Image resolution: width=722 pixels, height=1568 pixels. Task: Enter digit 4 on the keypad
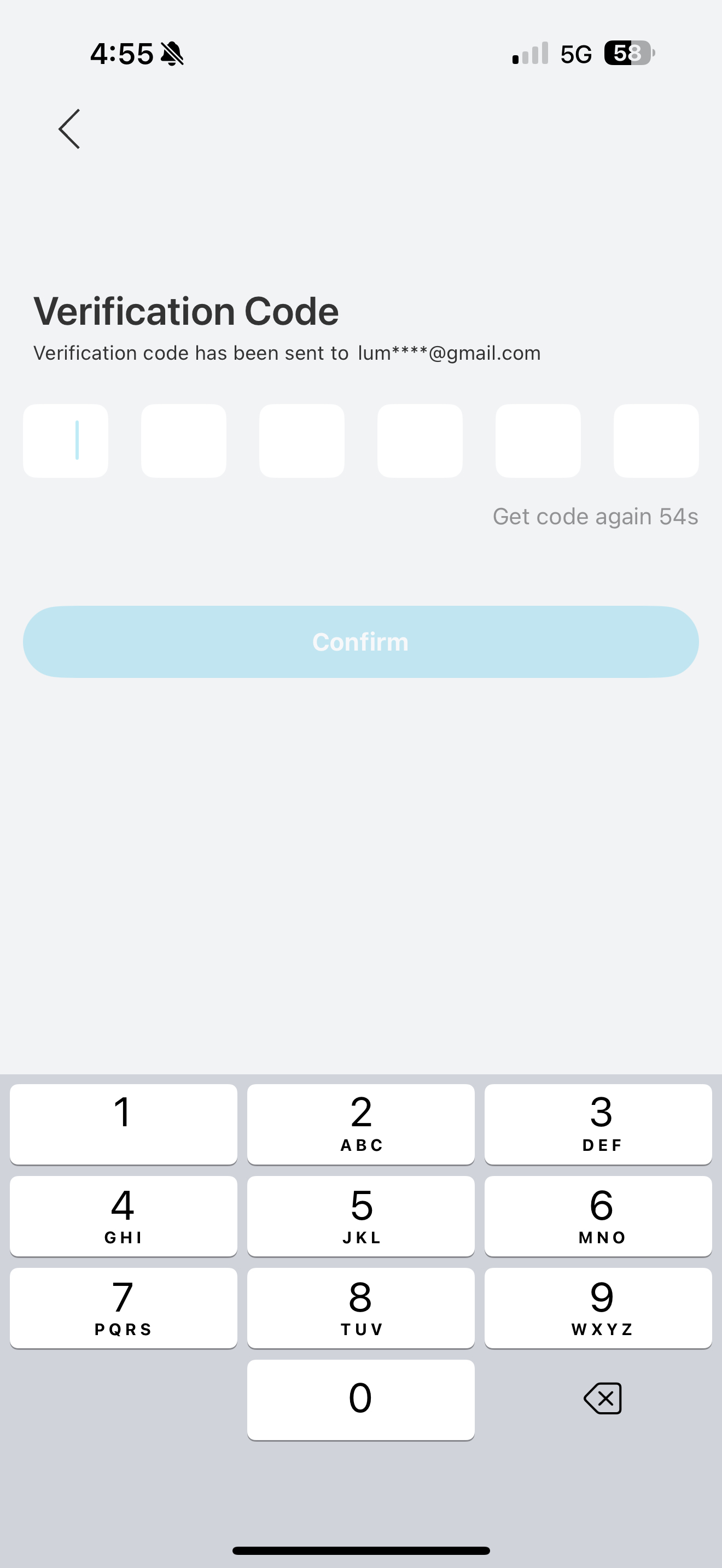[124, 1215]
